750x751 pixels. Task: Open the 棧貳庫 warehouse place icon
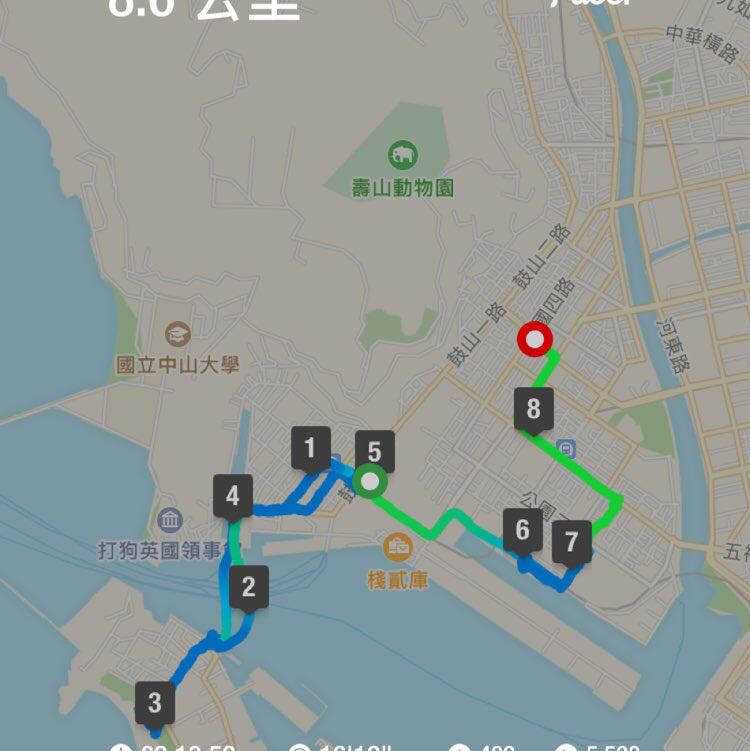click(399, 546)
